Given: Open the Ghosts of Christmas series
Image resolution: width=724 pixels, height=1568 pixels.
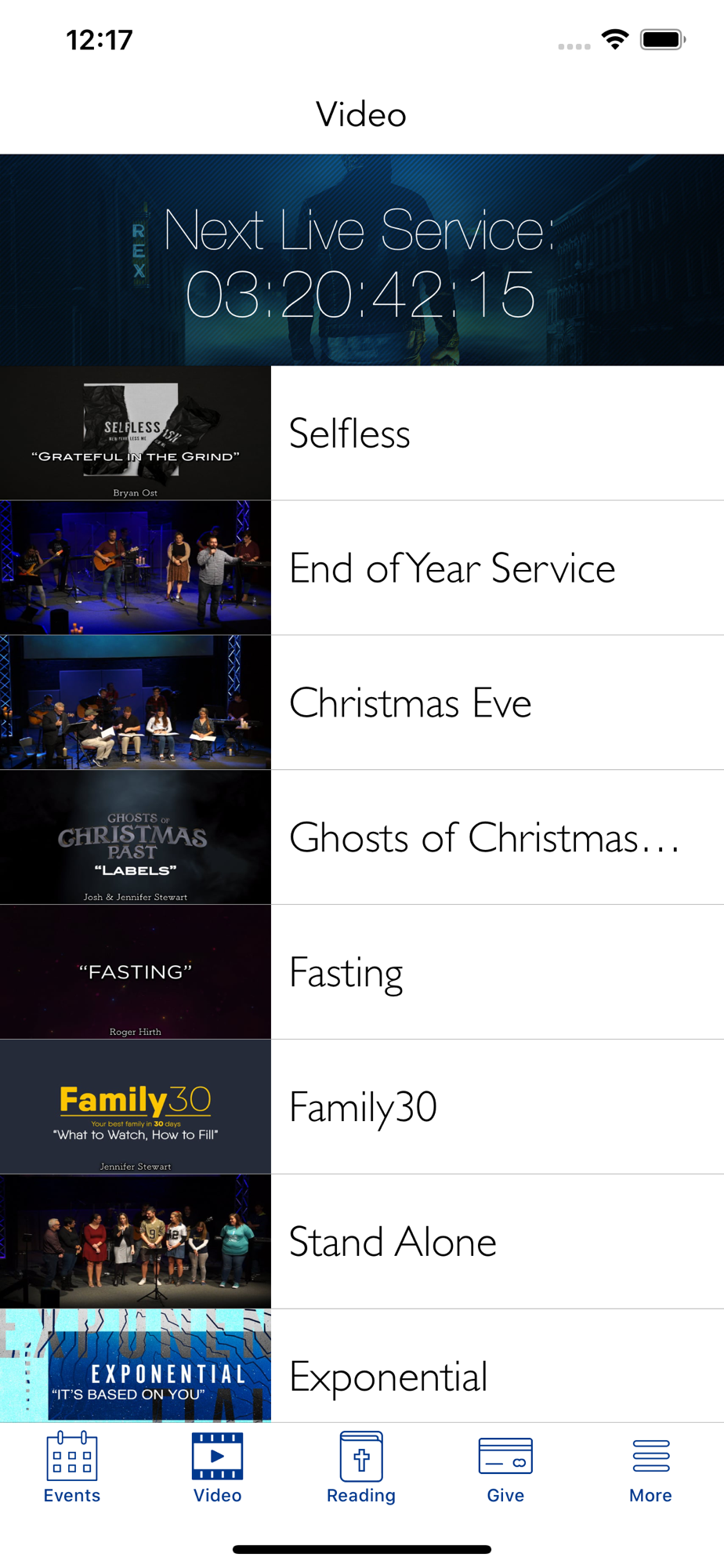Looking at the screenshot, I should click(361, 838).
